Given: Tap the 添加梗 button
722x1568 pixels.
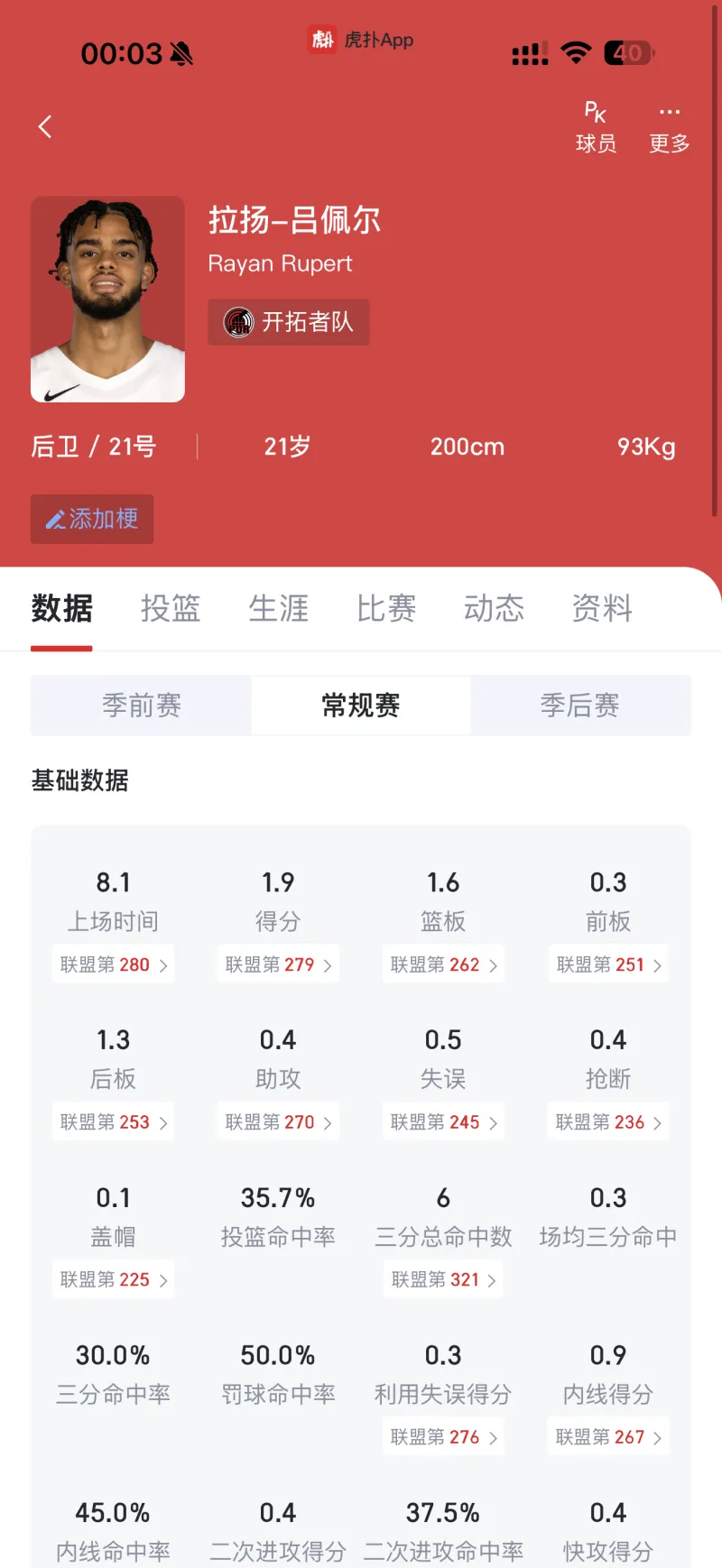Looking at the screenshot, I should (92, 519).
